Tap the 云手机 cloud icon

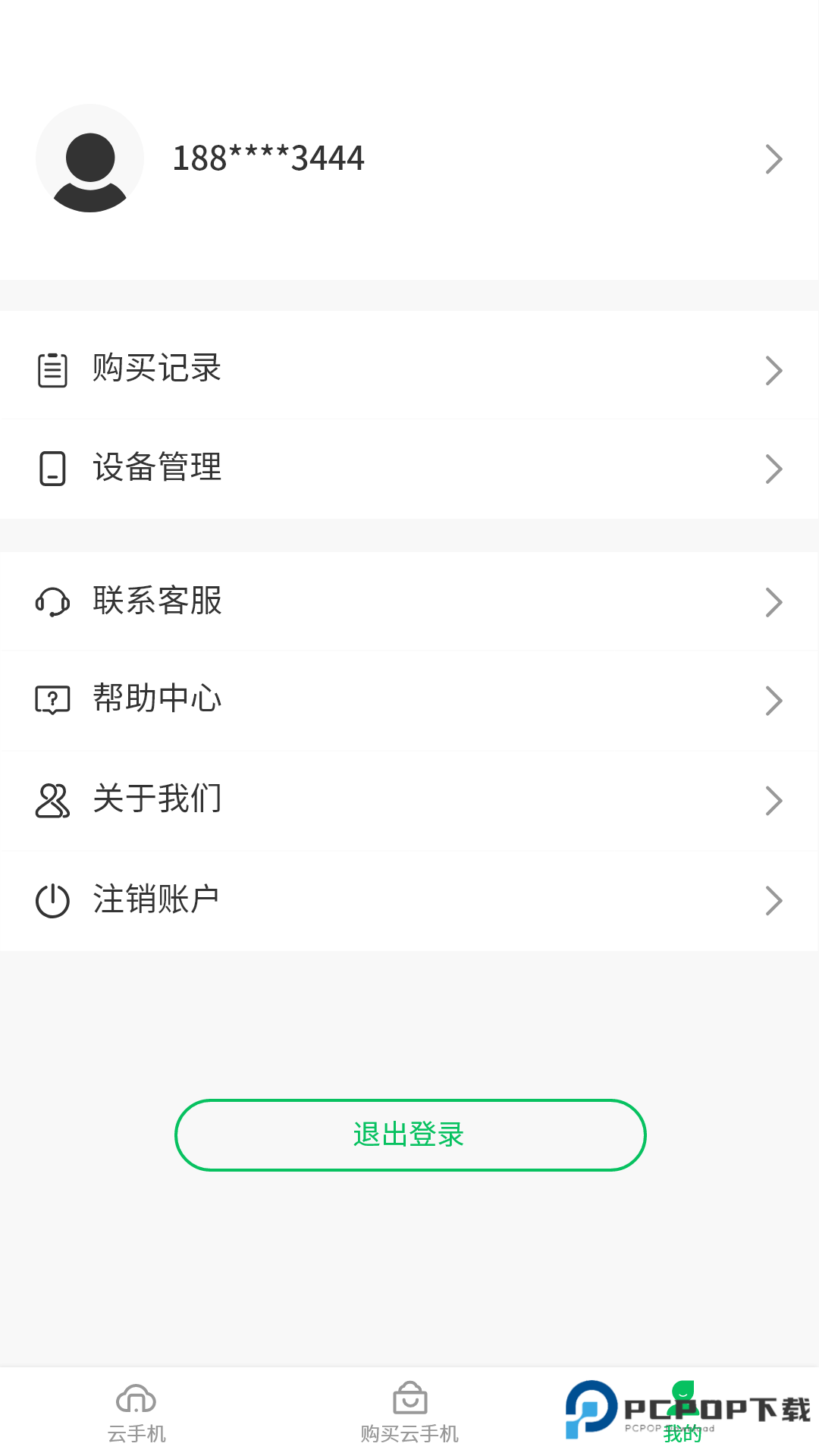tap(137, 1399)
